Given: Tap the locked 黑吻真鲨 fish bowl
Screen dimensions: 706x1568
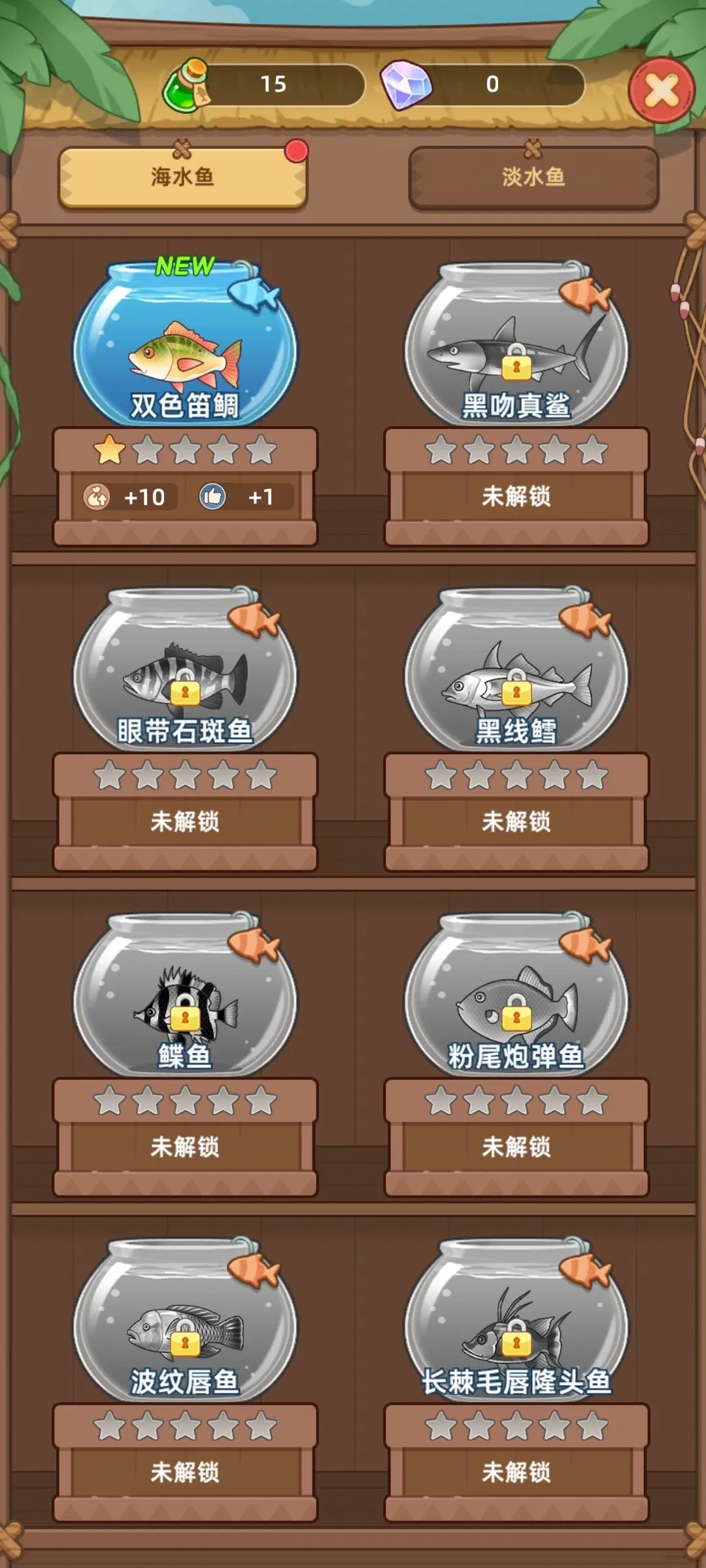Looking at the screenshot, I should tap(516, 345).
